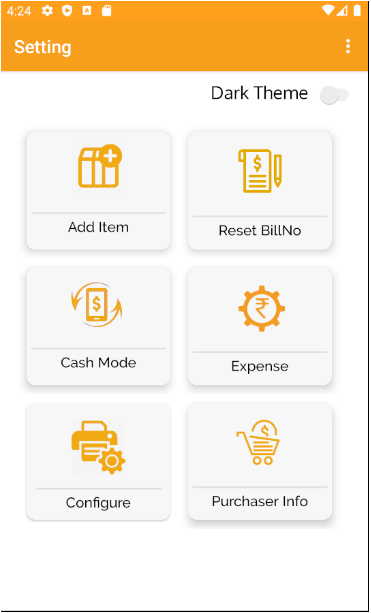Open the Purchaser Info card
This screenshot has width=371, height=613.
click(x=260, y=461)
